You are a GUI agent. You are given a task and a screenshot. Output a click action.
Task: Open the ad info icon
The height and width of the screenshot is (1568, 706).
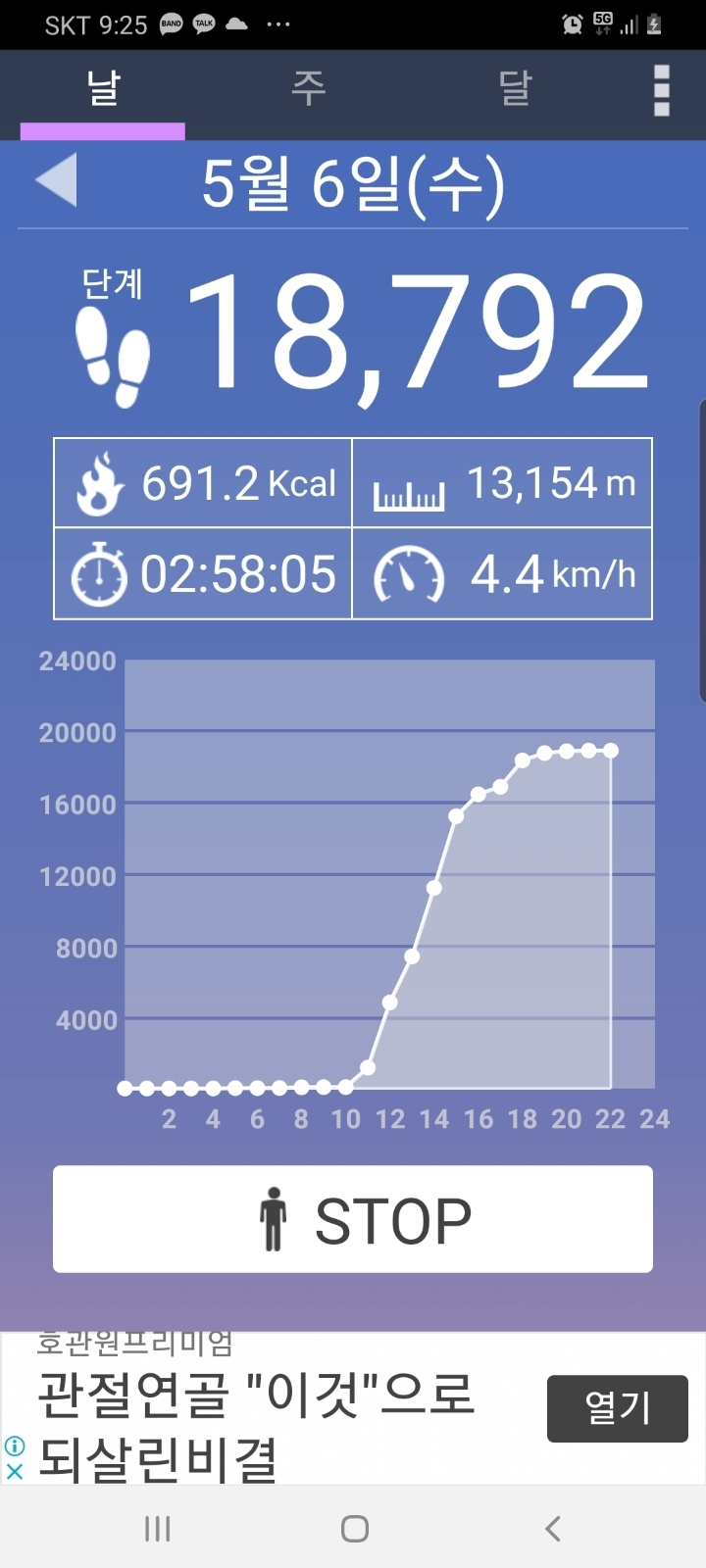click(15, 1445)
